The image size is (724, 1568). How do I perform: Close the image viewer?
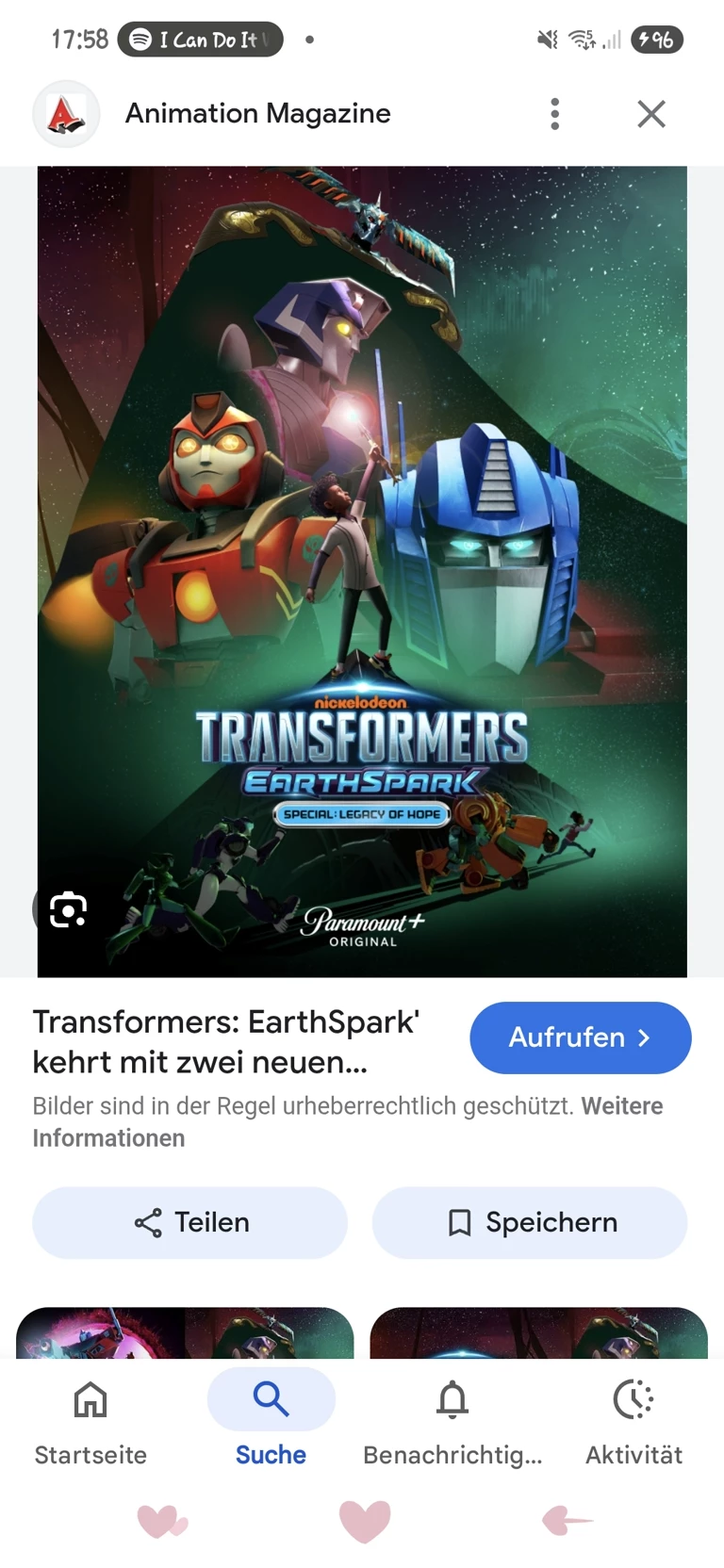650,114
